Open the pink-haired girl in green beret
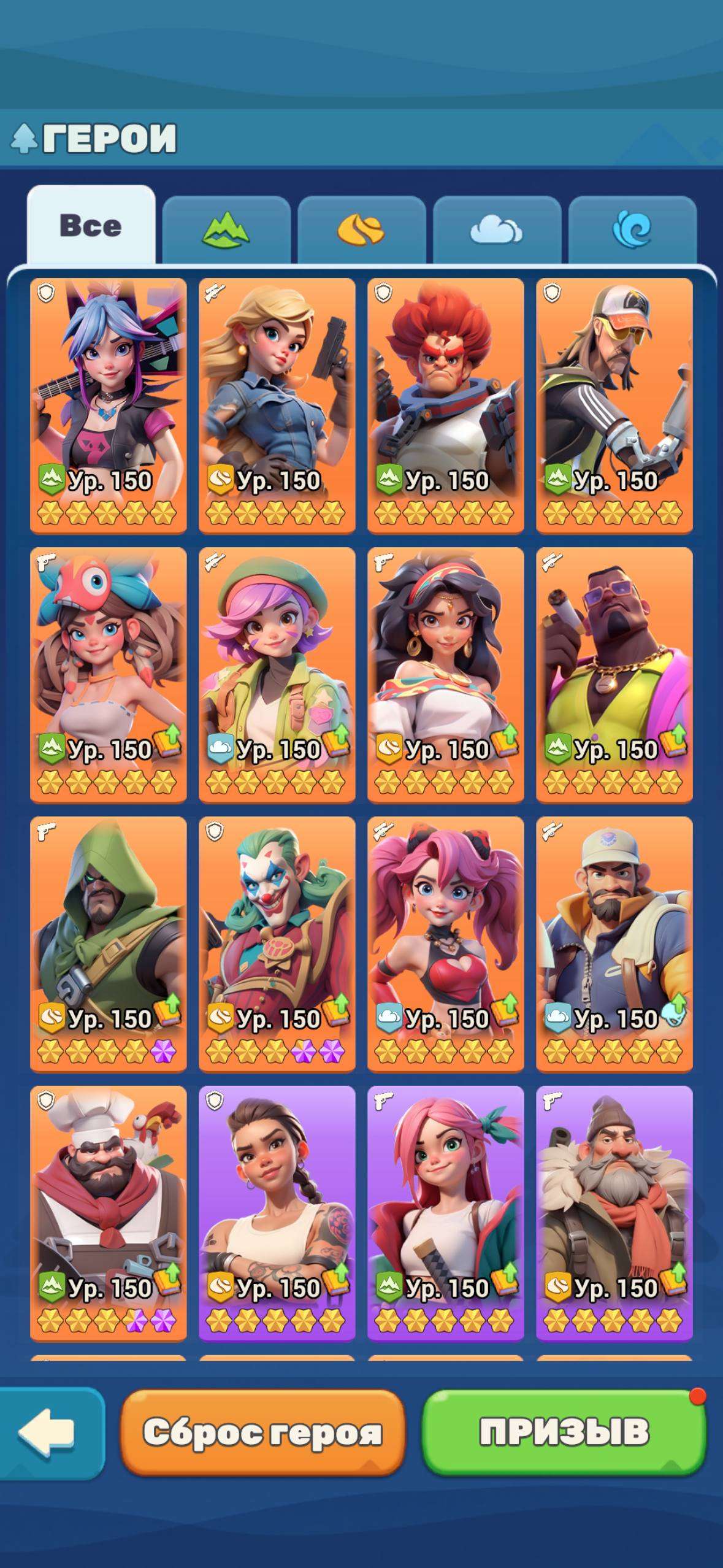Image resolution: width=723 pixels, height=1568 pixels. click(277, 674)
